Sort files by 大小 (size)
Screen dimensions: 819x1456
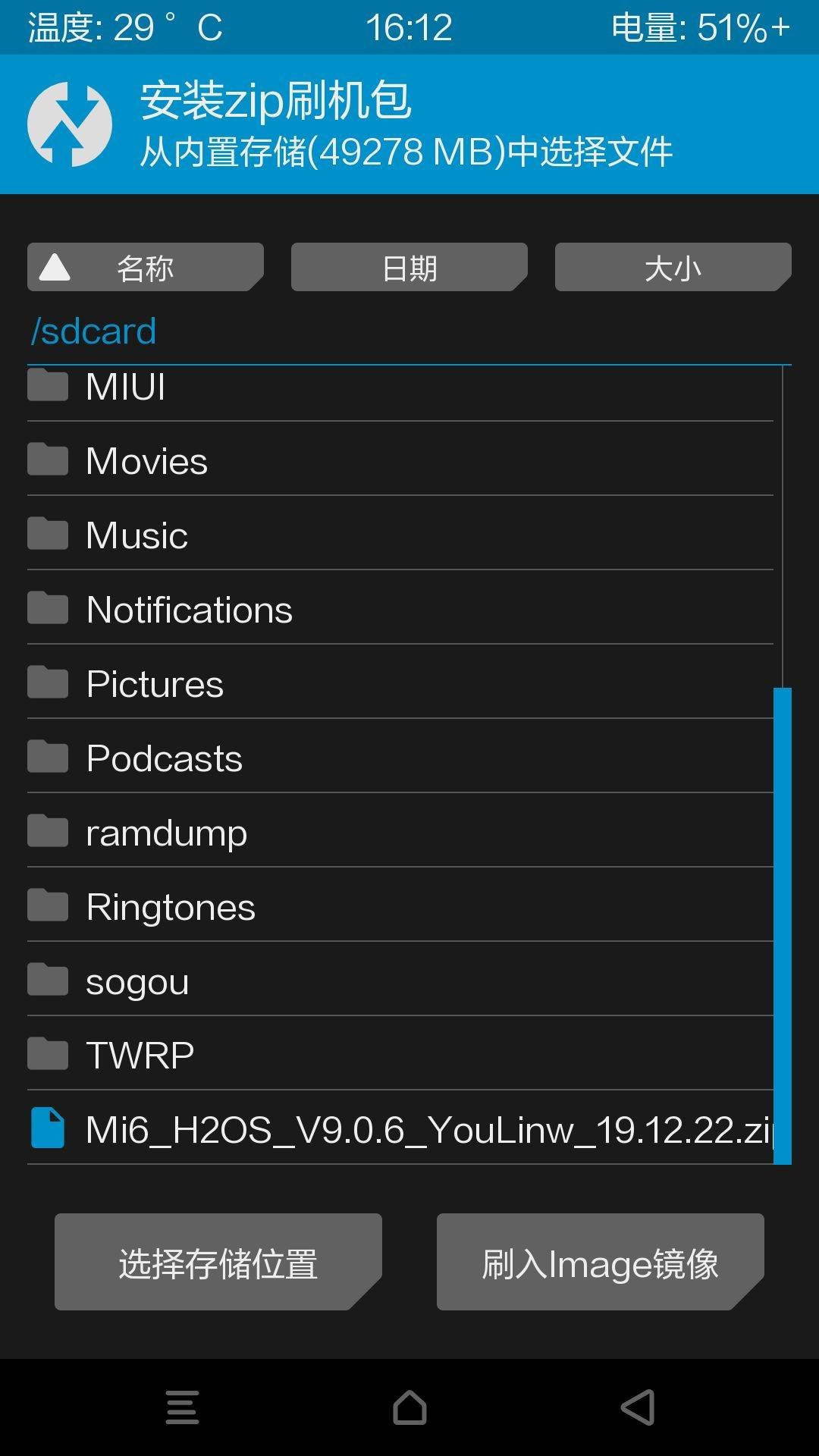(x=673, y=268)
